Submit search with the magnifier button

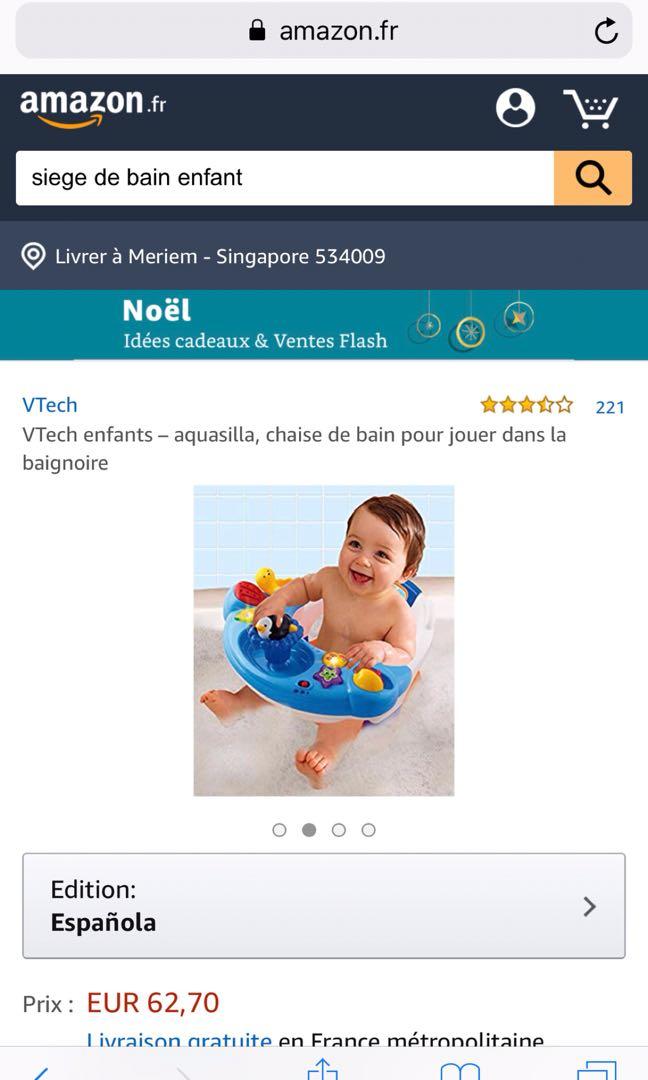pyautogui.click(x=593, y=178)
